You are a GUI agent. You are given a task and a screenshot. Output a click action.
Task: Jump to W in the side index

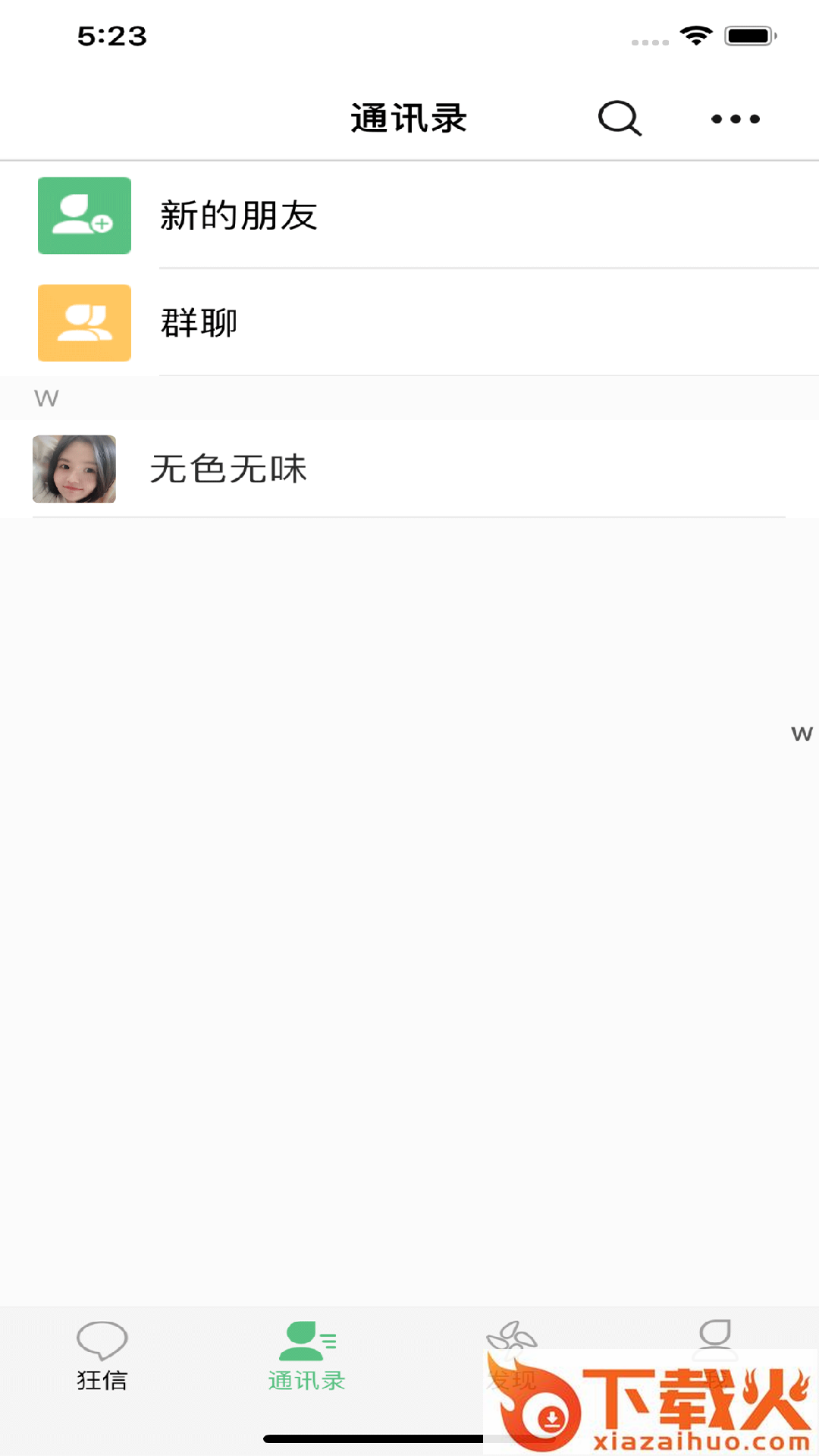coord(802,733)
